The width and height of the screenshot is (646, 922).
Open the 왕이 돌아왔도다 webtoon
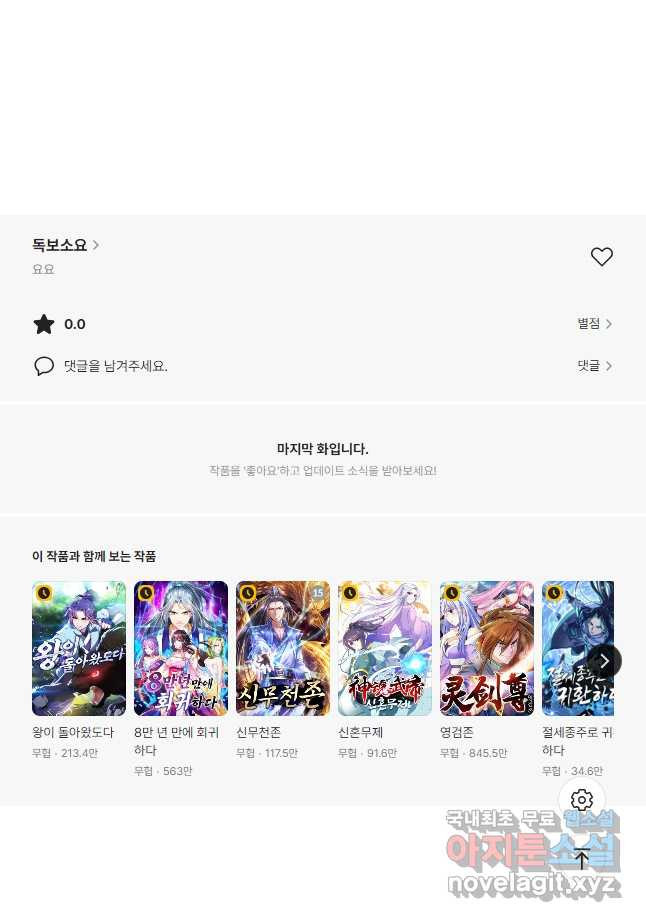pos(79,648)
